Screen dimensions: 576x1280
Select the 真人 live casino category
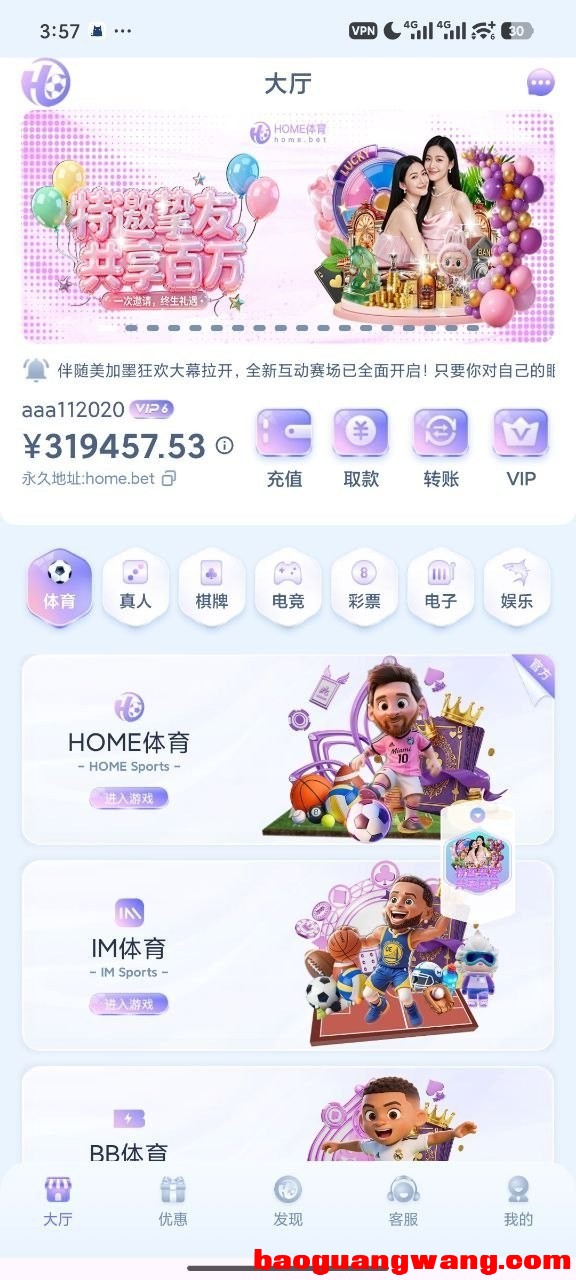(135, 587)
